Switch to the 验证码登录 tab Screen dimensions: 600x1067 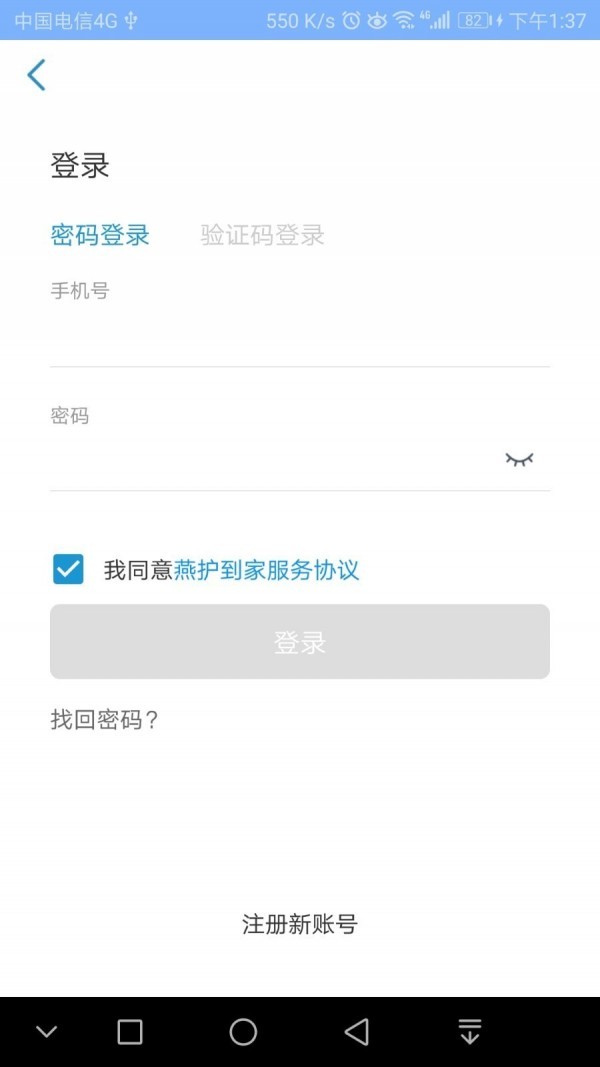(x=262, y=236)
